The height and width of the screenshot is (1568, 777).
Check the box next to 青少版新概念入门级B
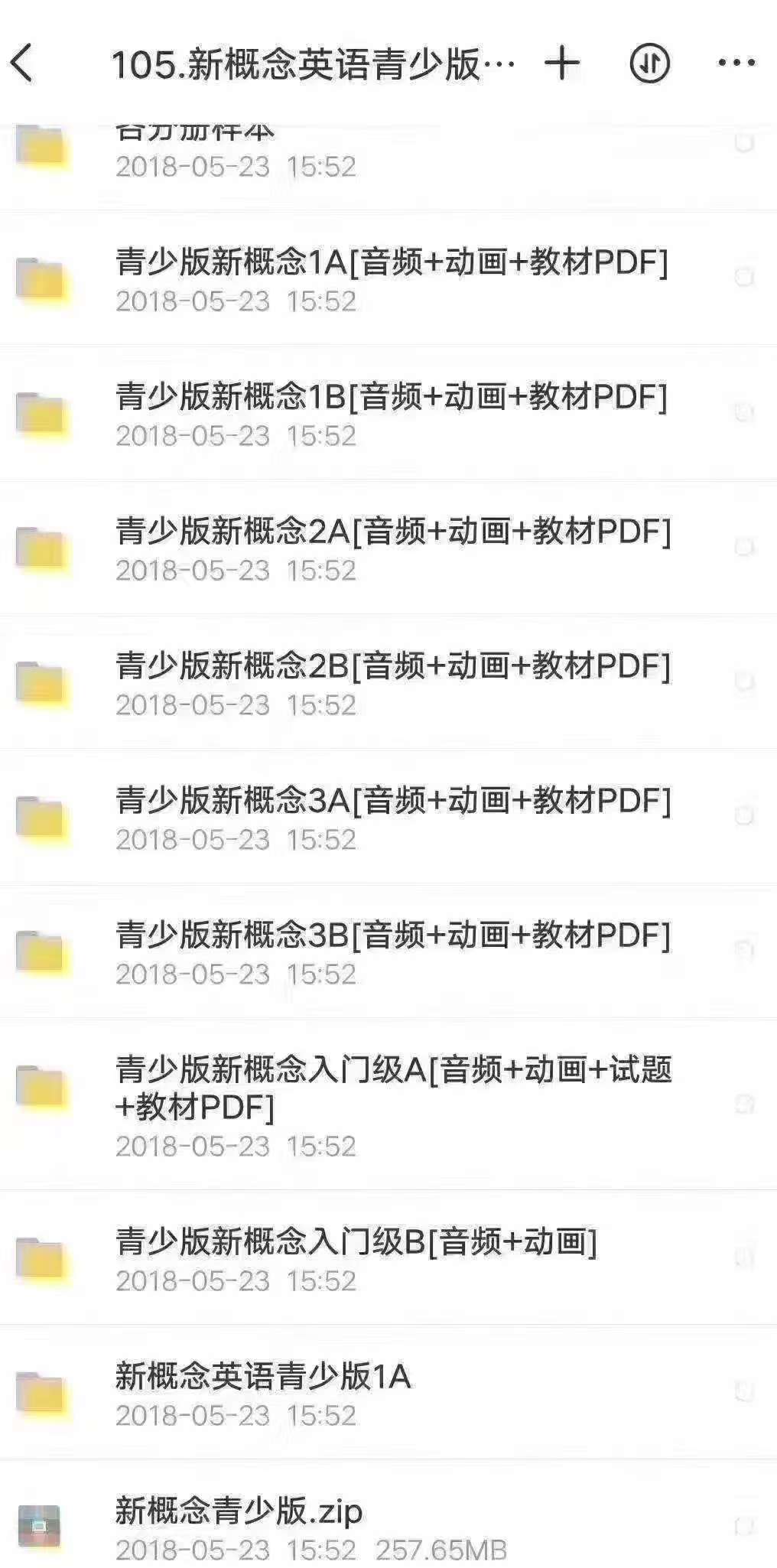coord(744,1257)
